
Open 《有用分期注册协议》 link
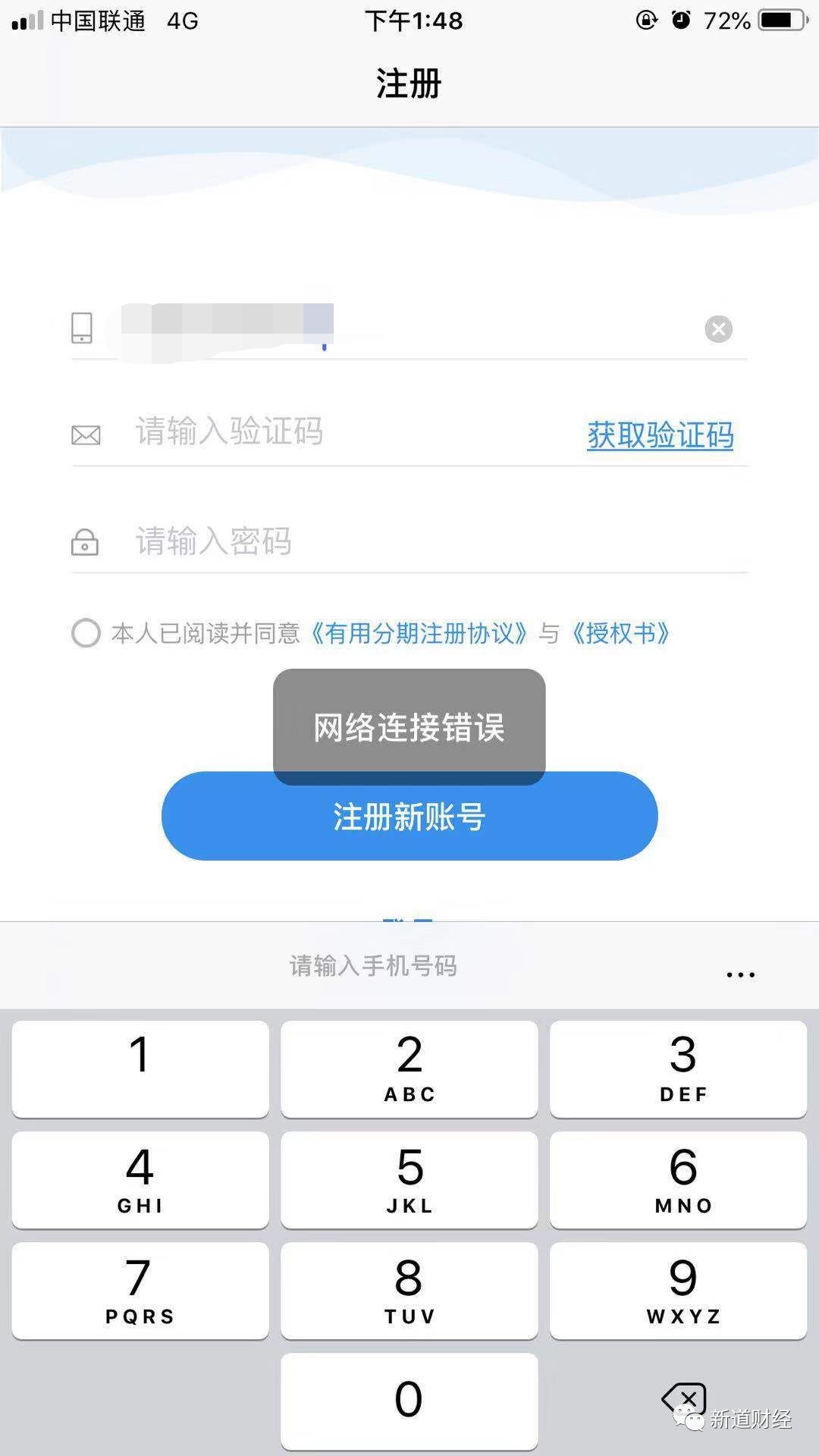point(419,633)
